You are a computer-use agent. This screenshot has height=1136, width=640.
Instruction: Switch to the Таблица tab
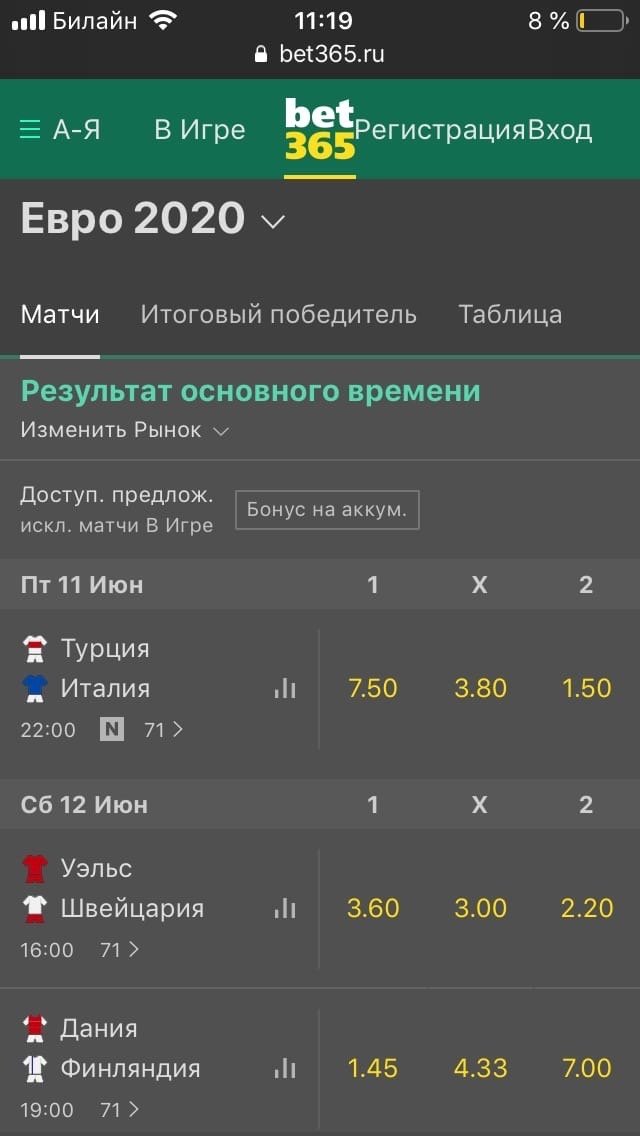pos(510,315)
